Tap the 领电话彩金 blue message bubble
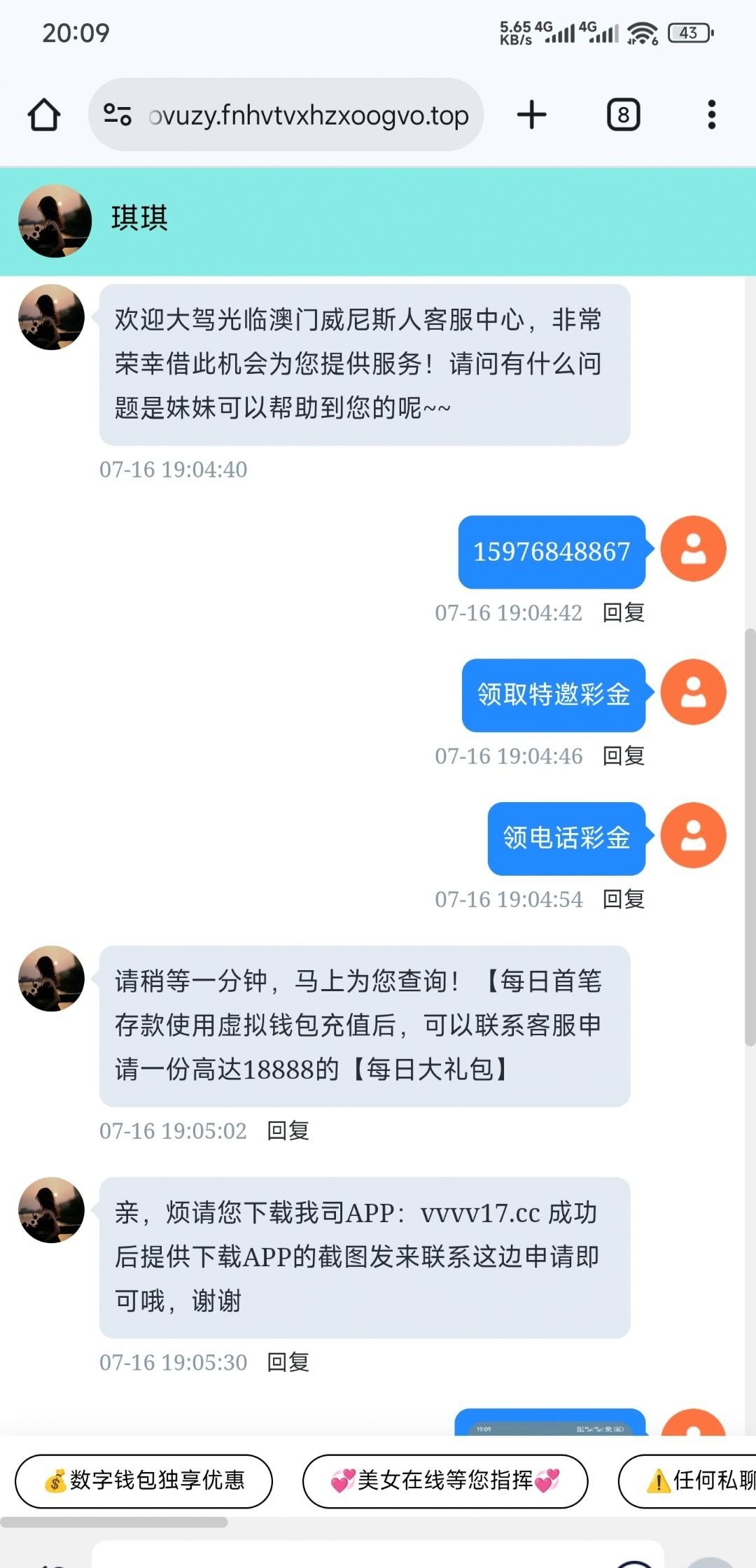Image resolution: width=756 pixels, height=1568 pixels. click(566, 835)
